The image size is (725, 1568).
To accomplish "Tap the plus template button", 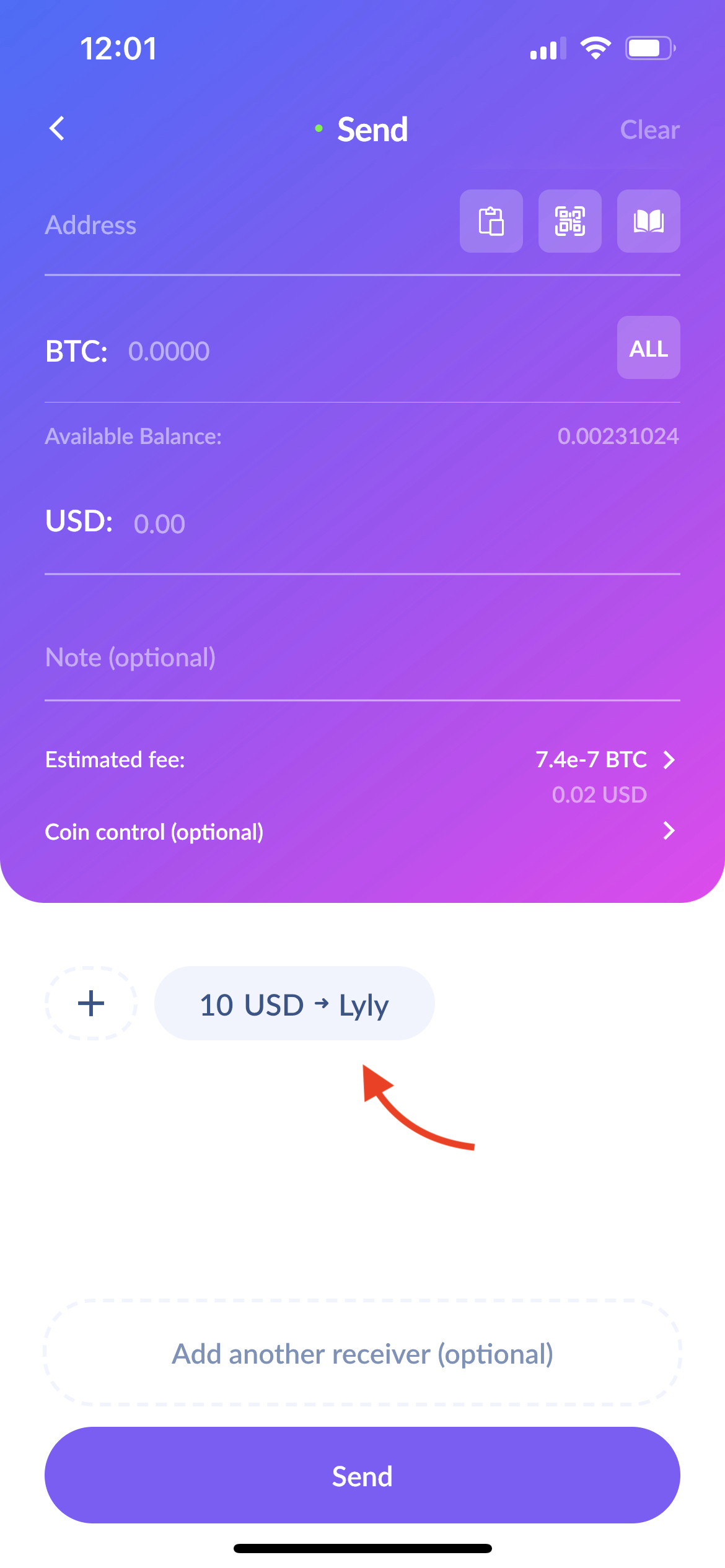I will 91,1003.
